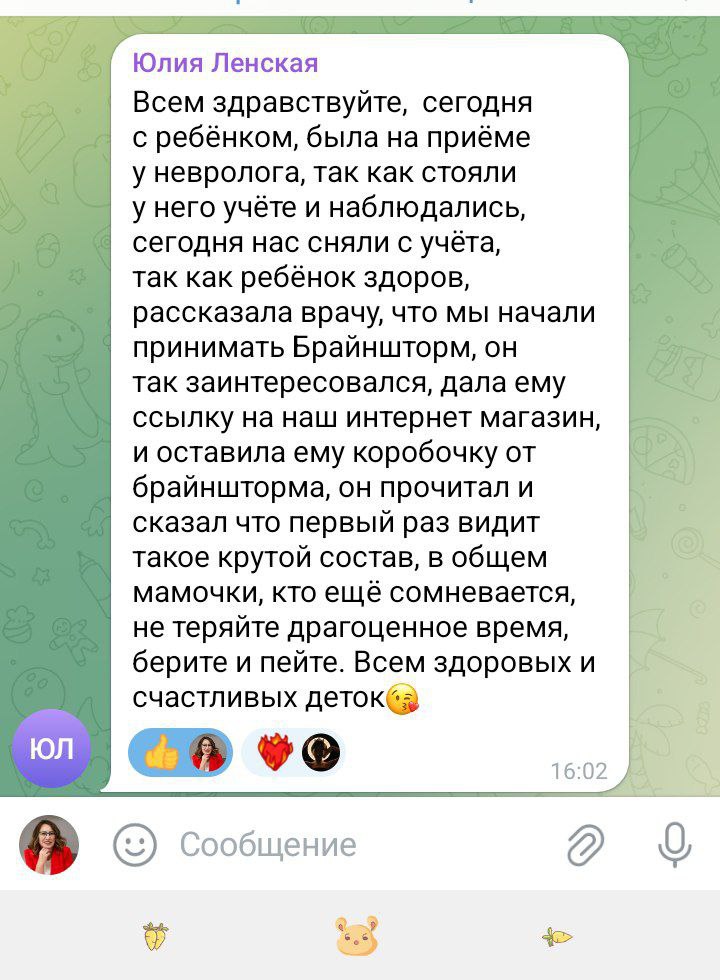
Task: Open Юлия Ленская's profile from her name
Action: click(225, 64)
